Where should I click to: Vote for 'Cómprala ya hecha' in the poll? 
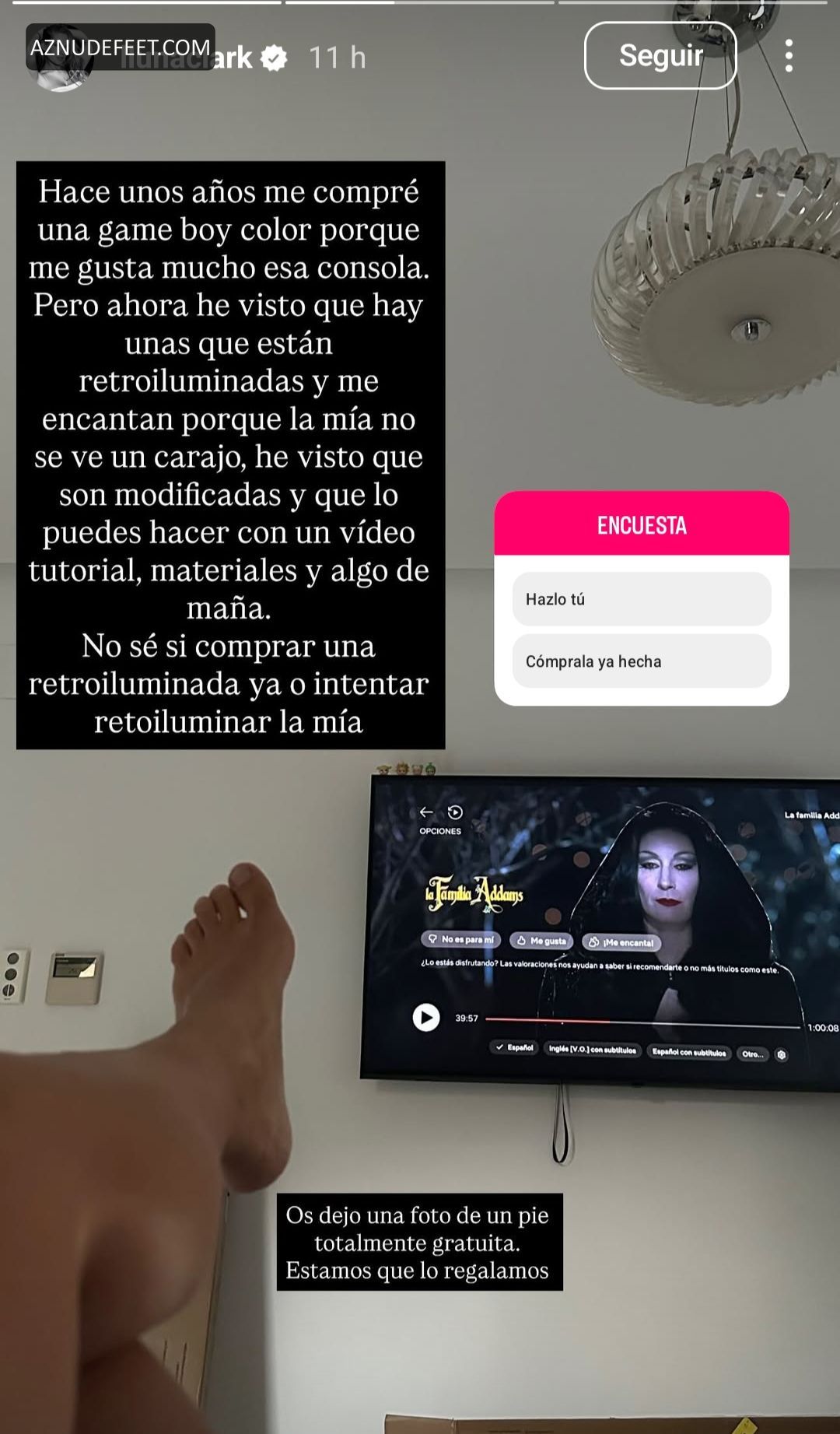642,661
